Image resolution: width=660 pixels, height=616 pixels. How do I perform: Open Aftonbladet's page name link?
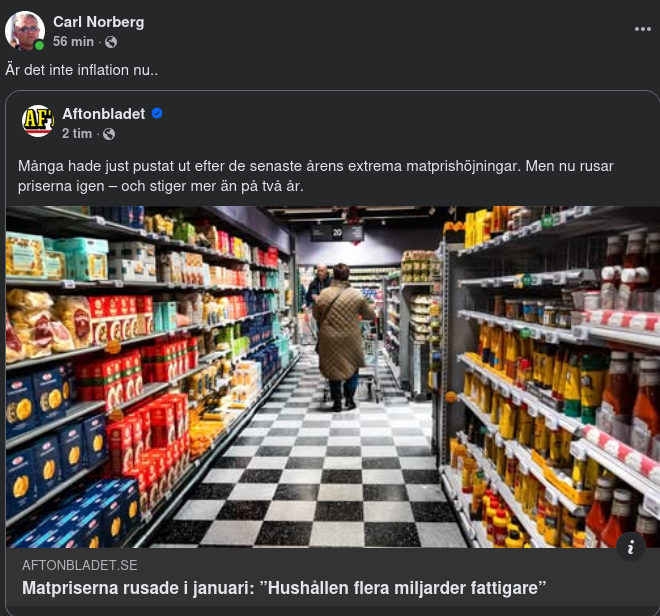[x=103, y=114]
